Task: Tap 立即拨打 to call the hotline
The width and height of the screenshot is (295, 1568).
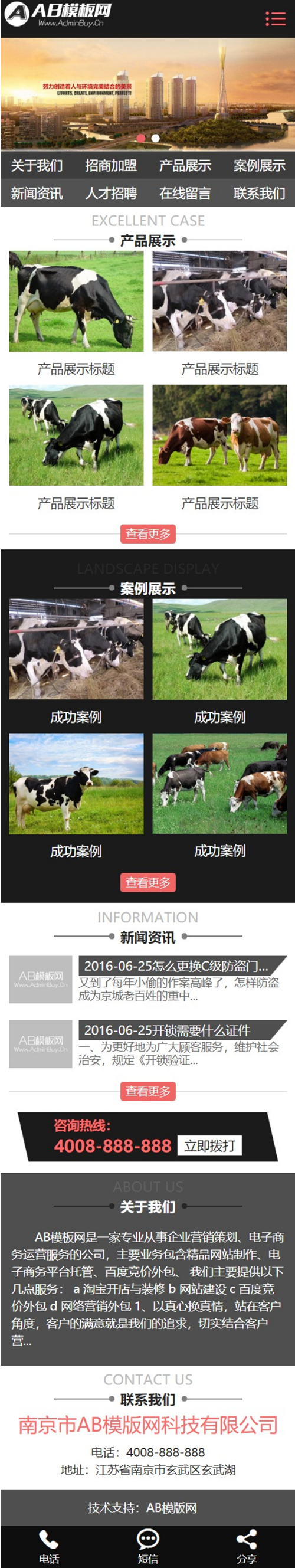Action: point(210,1145)
